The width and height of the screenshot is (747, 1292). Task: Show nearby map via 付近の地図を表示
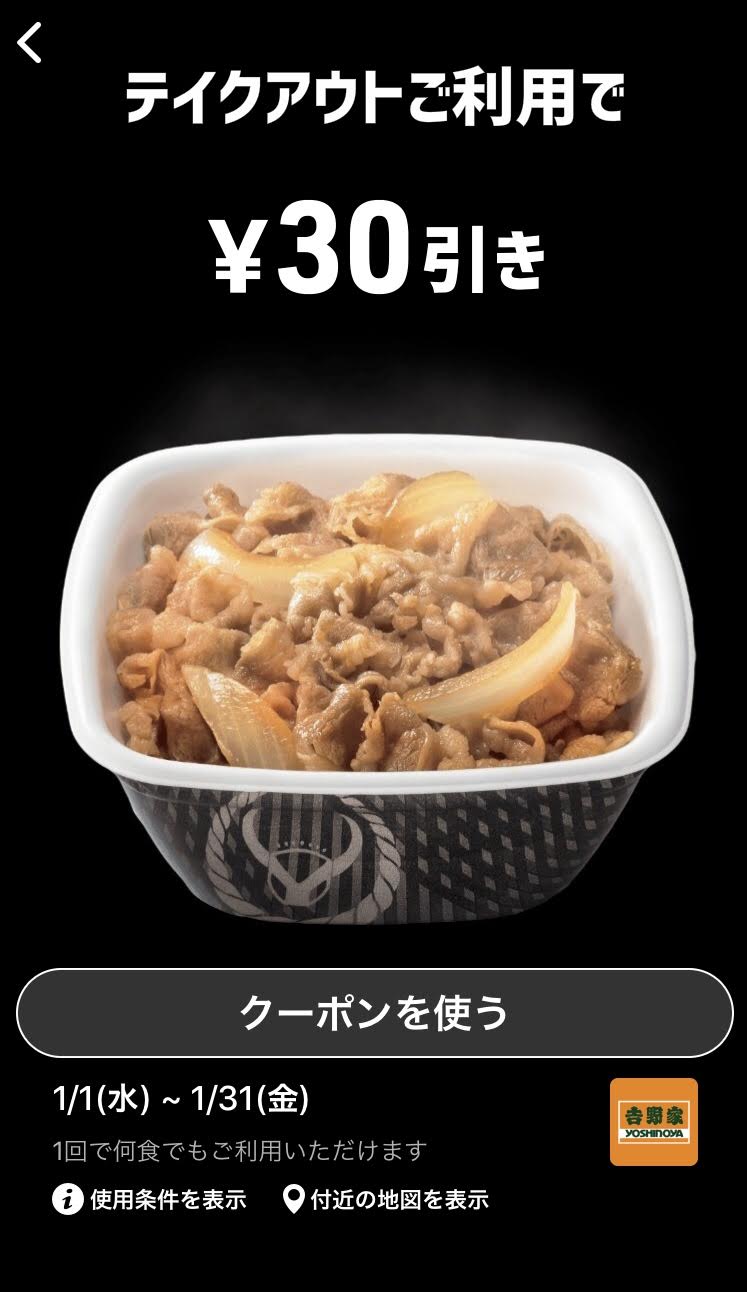[386, 1199]
